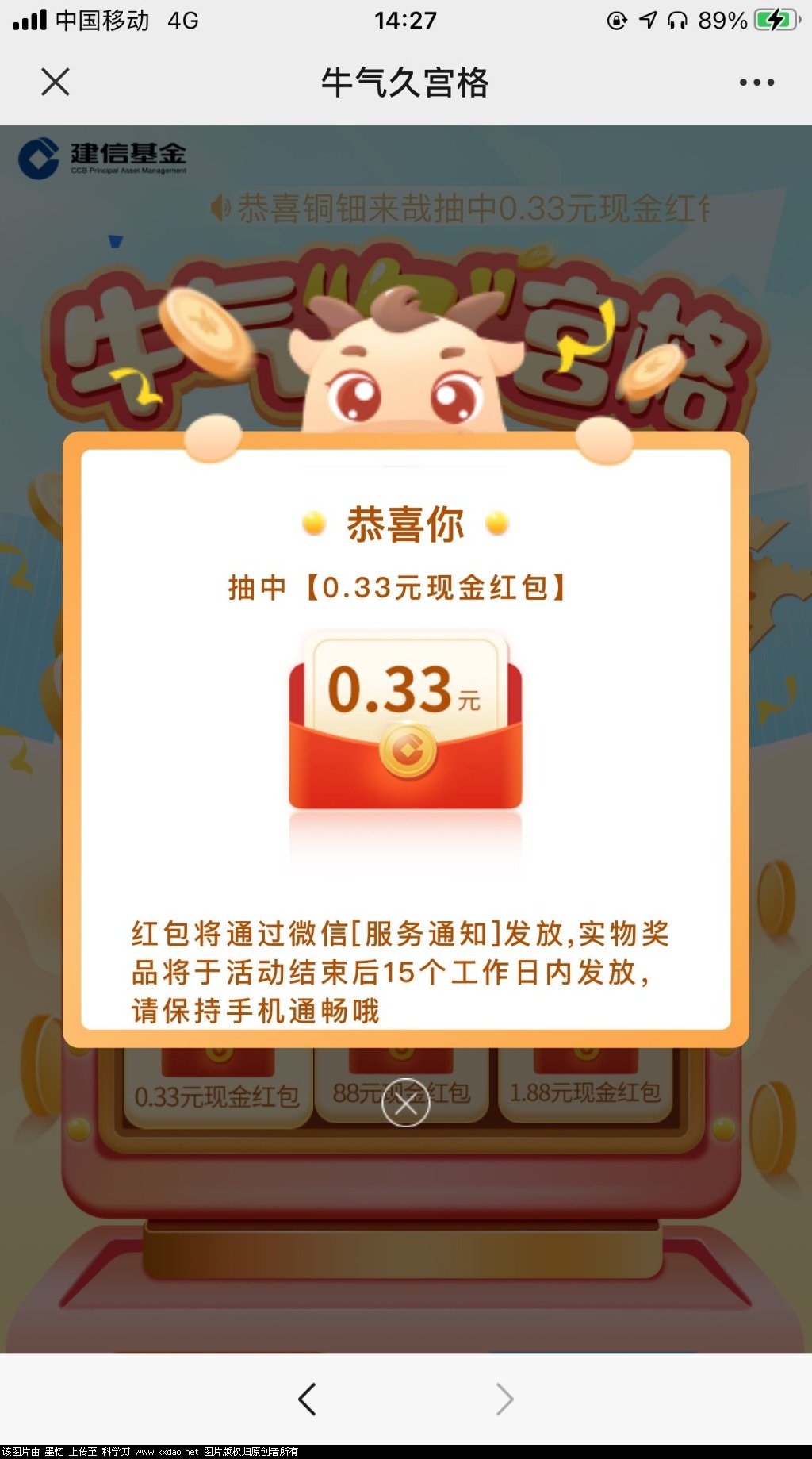
Task: Open the three-dot overflow menu
Action: tap(756, 83)
